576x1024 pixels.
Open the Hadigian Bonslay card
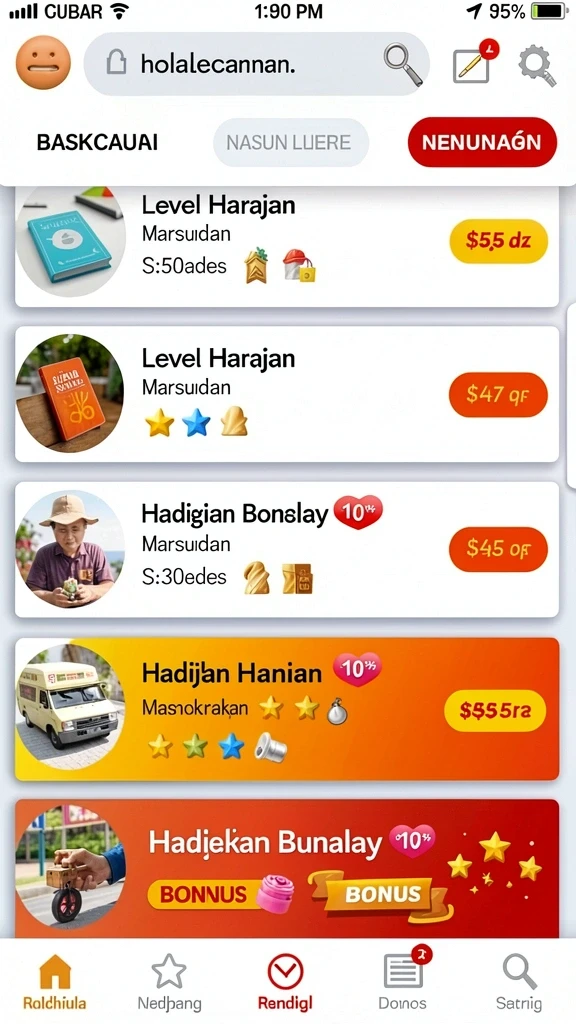click(287, 549)
